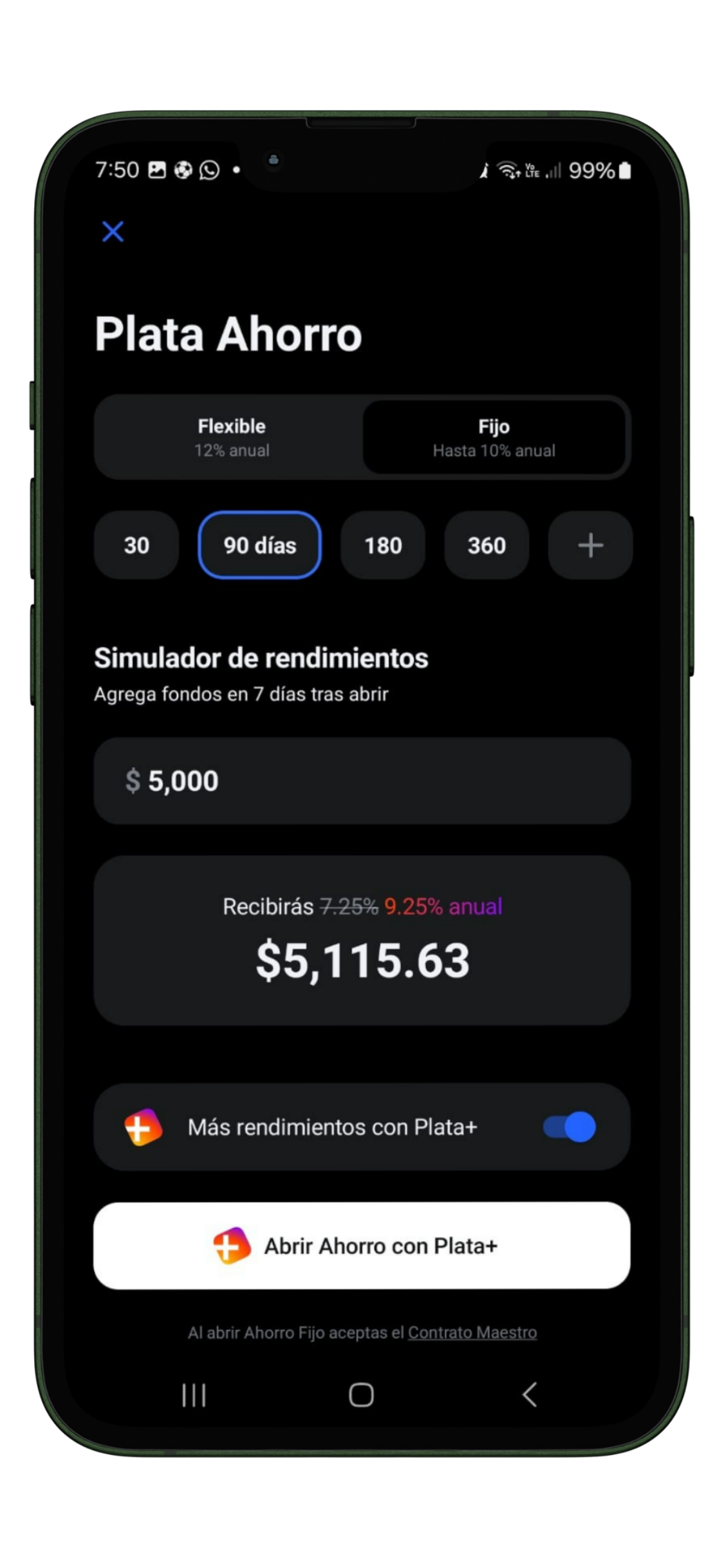Open WhatsApp from the status bar icon
The width and height of the screenshot is (724, 1568).
point(209,169)
